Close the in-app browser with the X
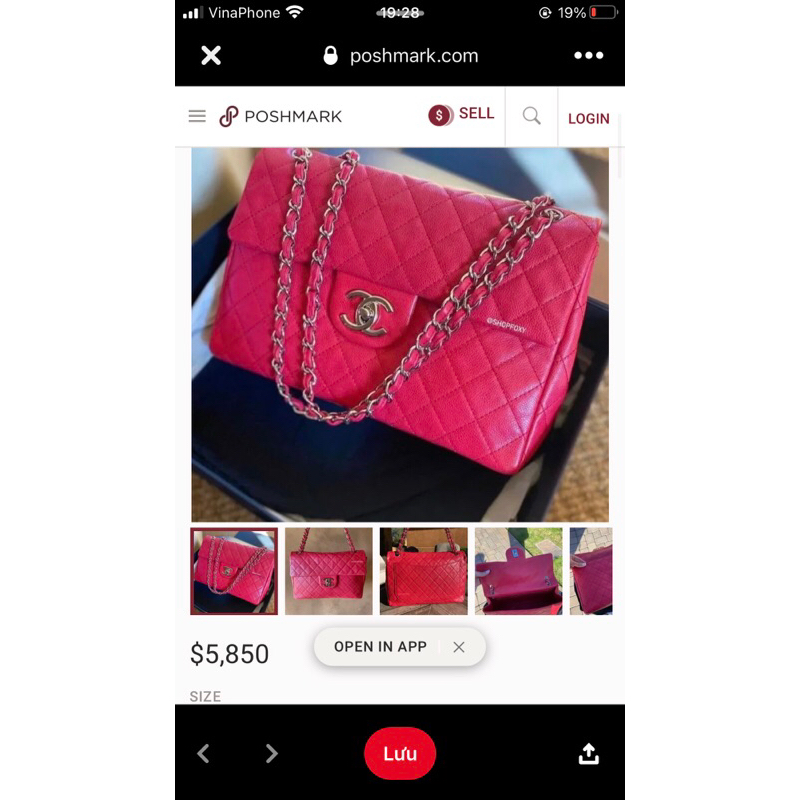Screen dimensions: 800x800 211,56
